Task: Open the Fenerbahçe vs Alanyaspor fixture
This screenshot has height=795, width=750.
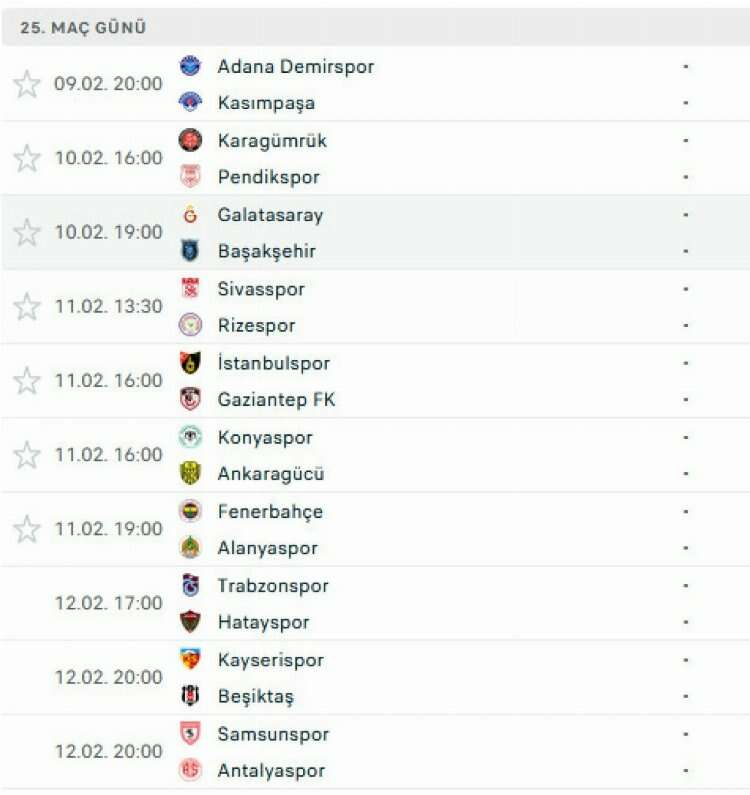Action: [400, 529]
